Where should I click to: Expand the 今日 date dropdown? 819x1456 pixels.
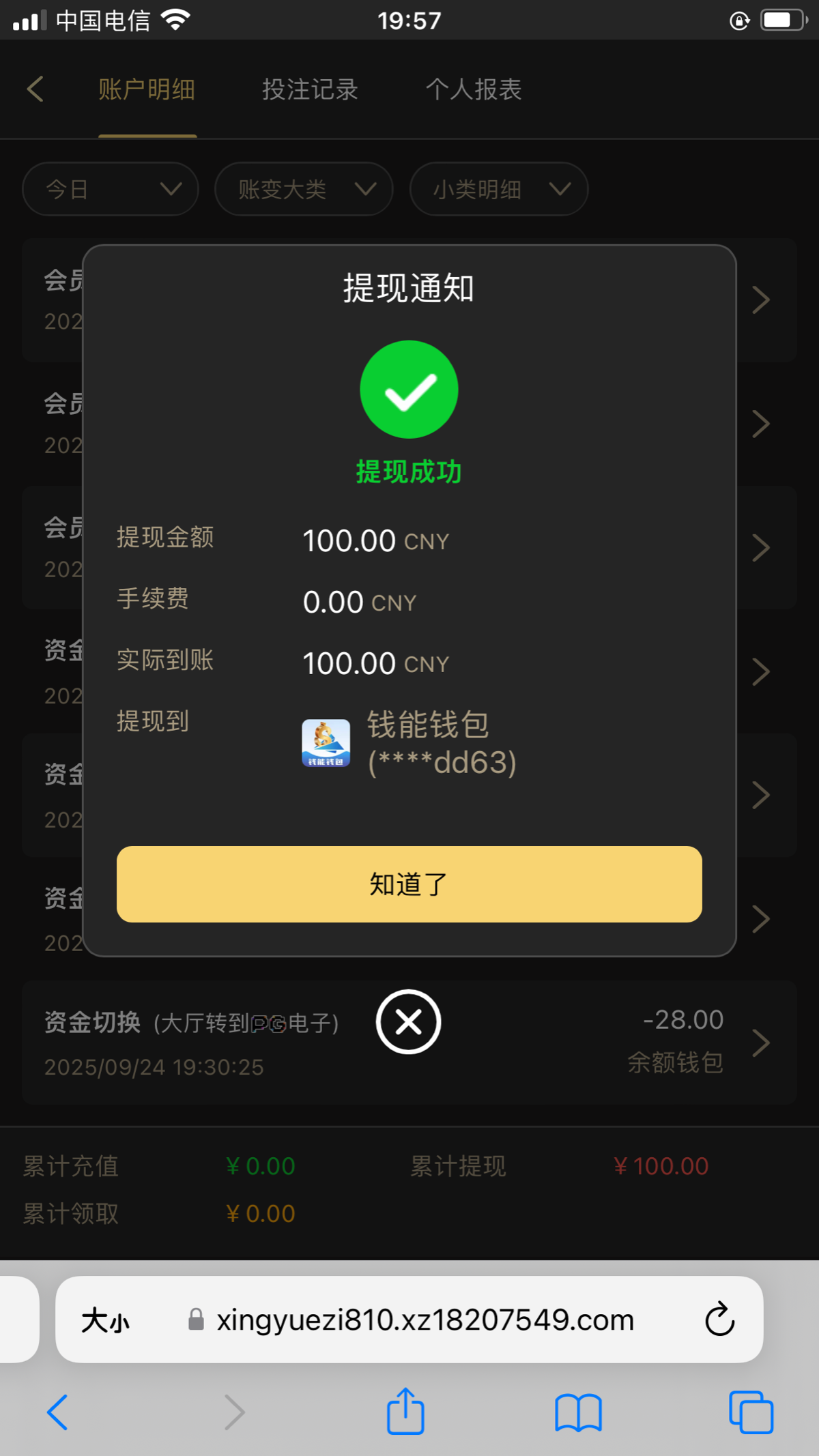click(111, 189)
